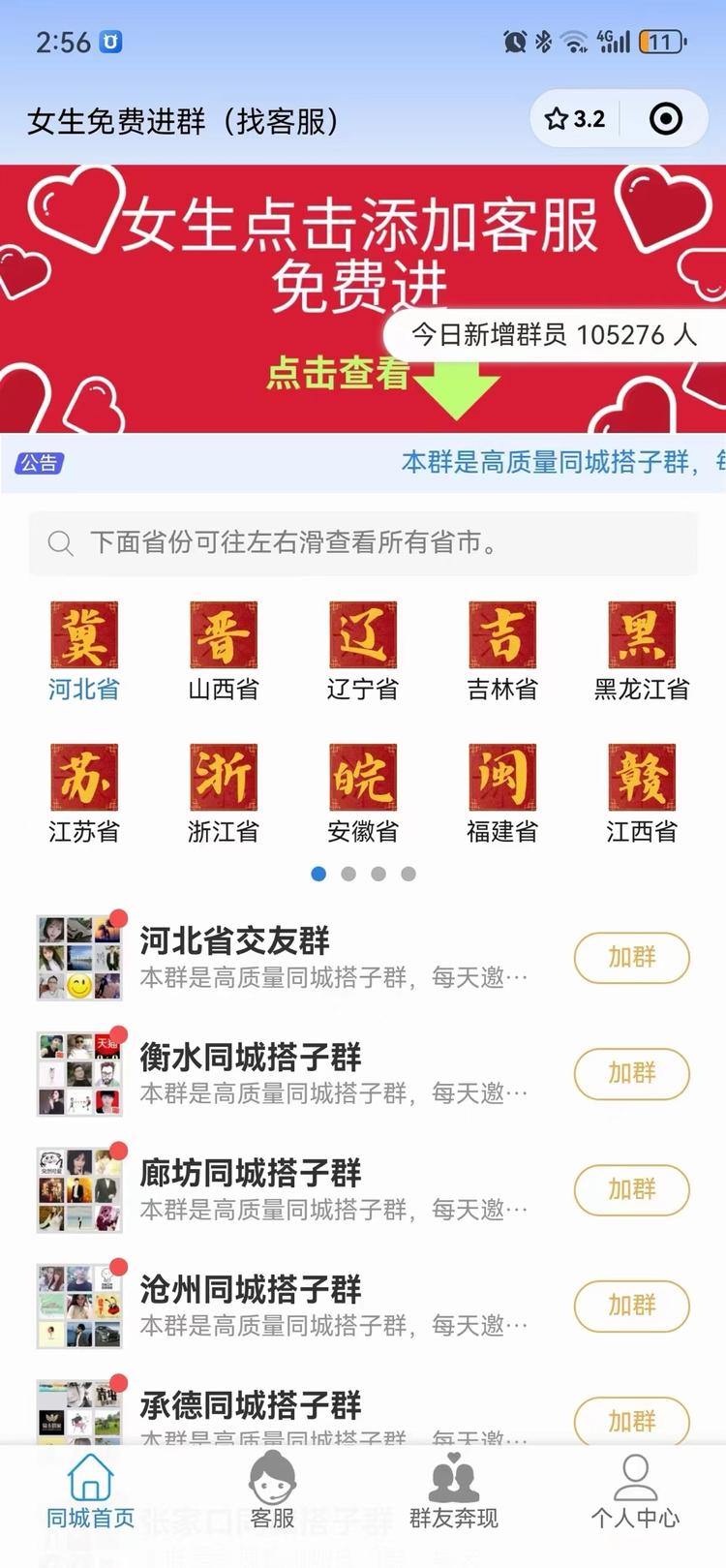Open the 廊坊同城搭子群 group thumbnail

point(78,1190)
